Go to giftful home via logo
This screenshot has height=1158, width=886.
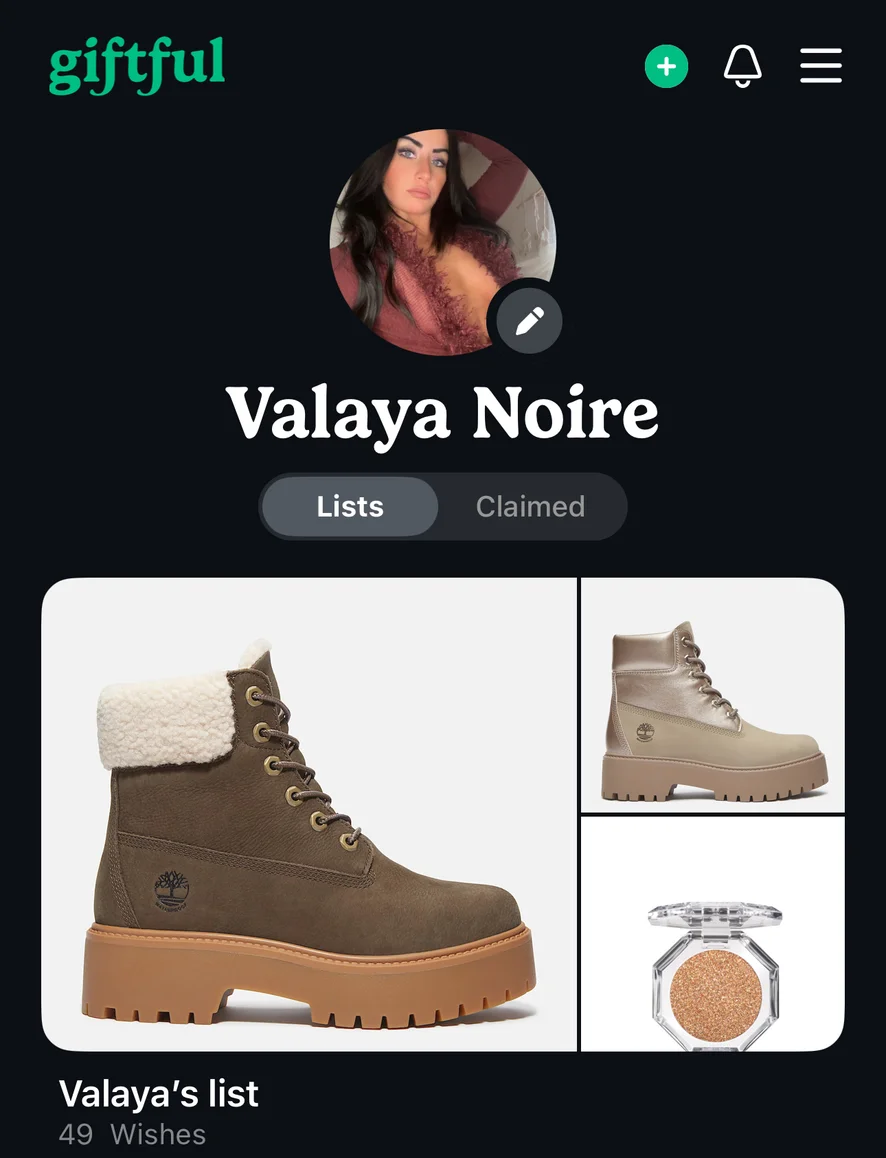point(137,64)
